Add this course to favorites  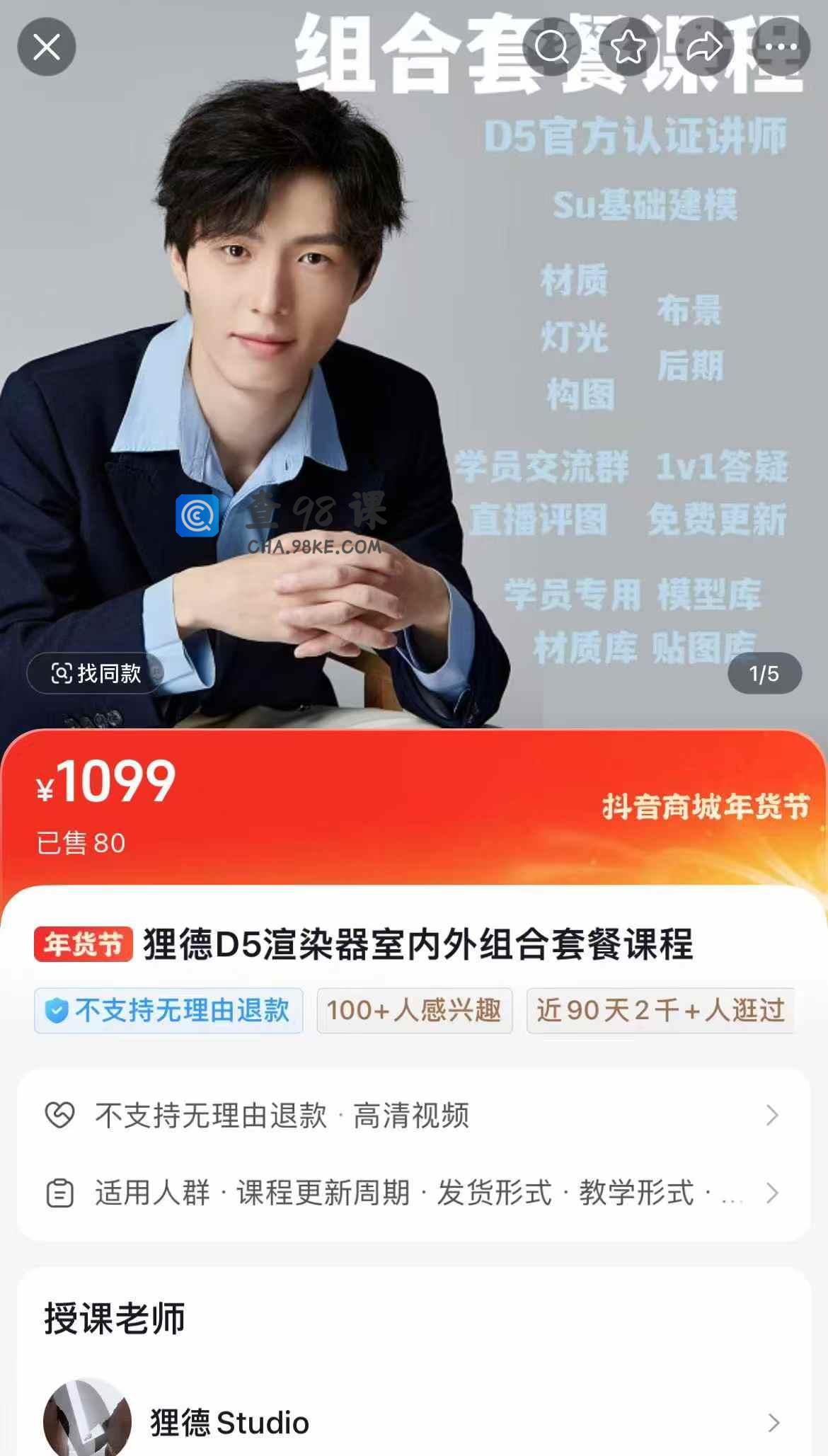coord(628,47)
